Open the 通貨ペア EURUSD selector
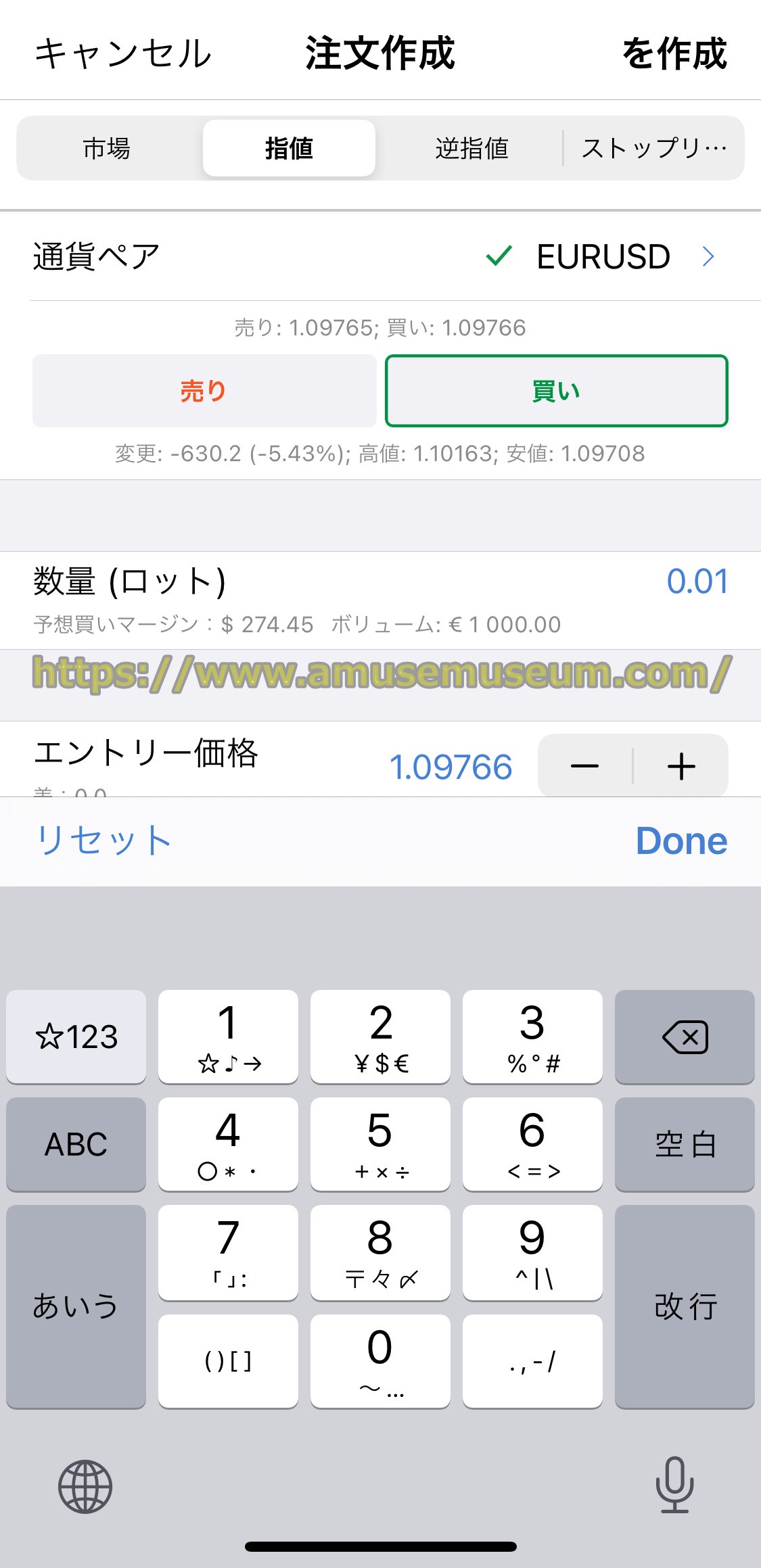 pos(602,257)
